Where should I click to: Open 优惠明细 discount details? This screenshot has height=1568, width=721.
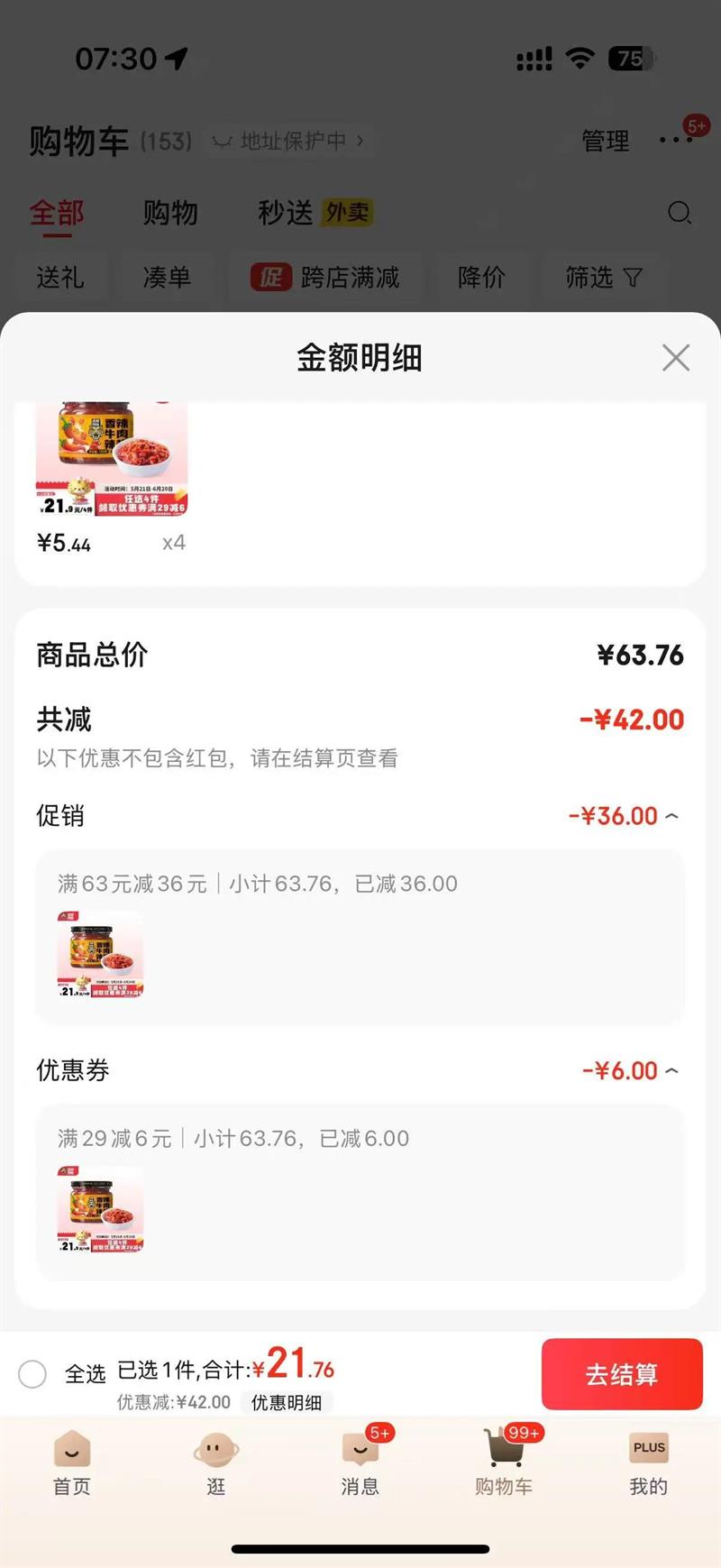pyautogui.click(x=287, y=1403)
